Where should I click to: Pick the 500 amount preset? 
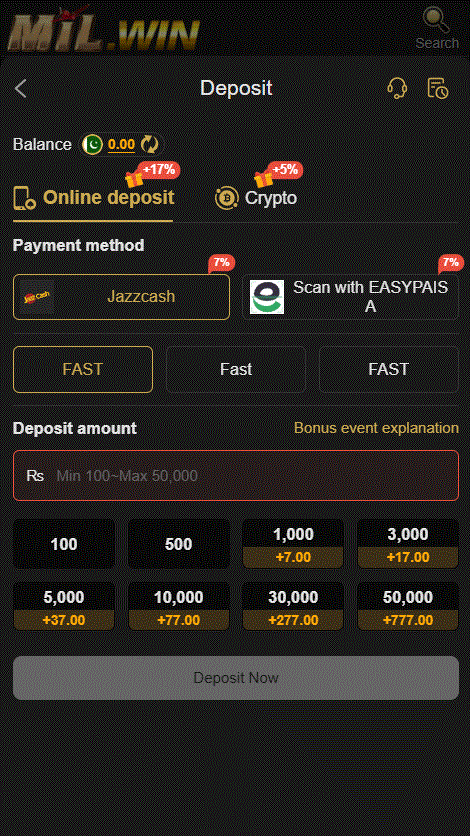(179, 544)
